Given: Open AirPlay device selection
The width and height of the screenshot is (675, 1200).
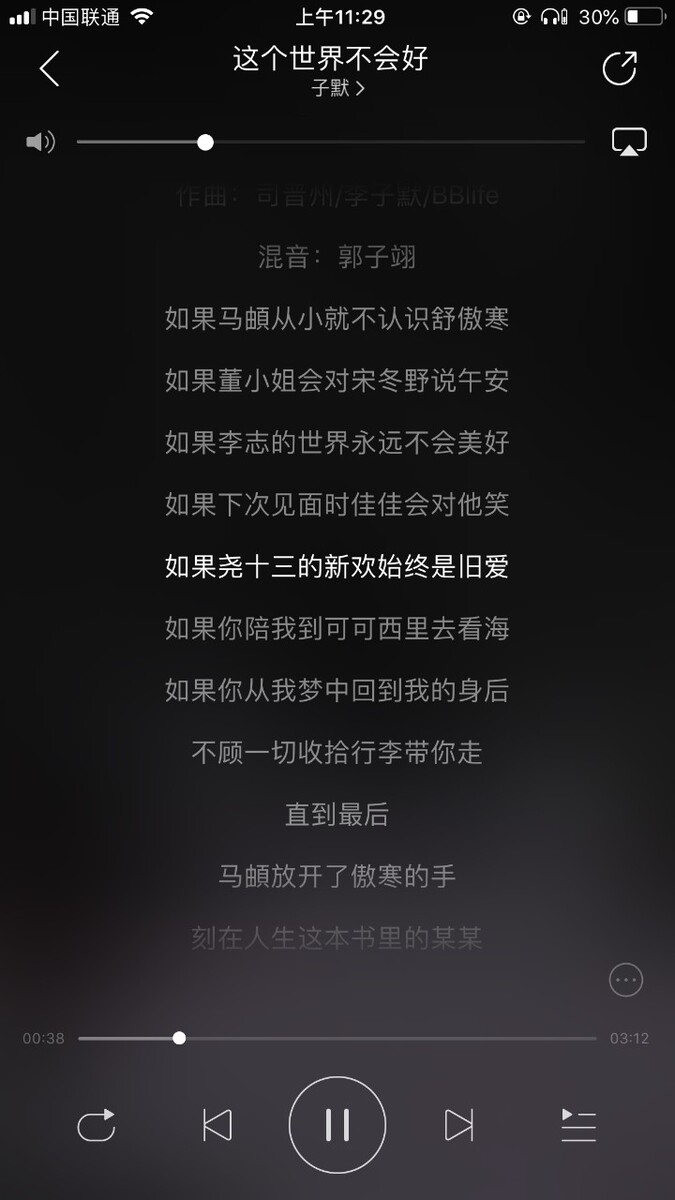Looking at the screenshot, I should (x=629, y=142).
